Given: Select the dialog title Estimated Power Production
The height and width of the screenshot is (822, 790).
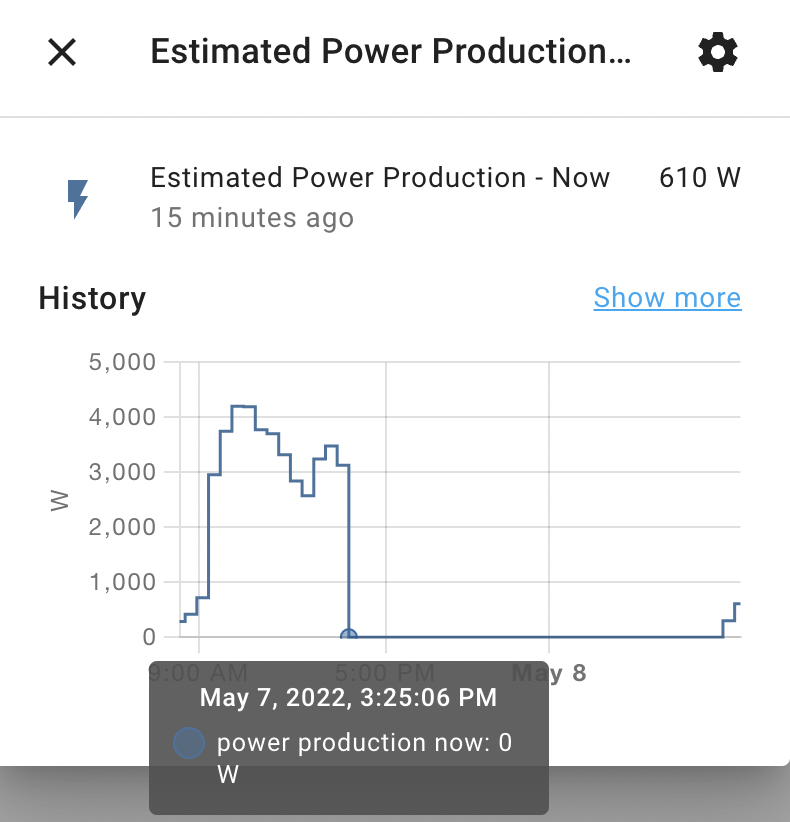Looking at the screenshot, I should tap(391, 52).
